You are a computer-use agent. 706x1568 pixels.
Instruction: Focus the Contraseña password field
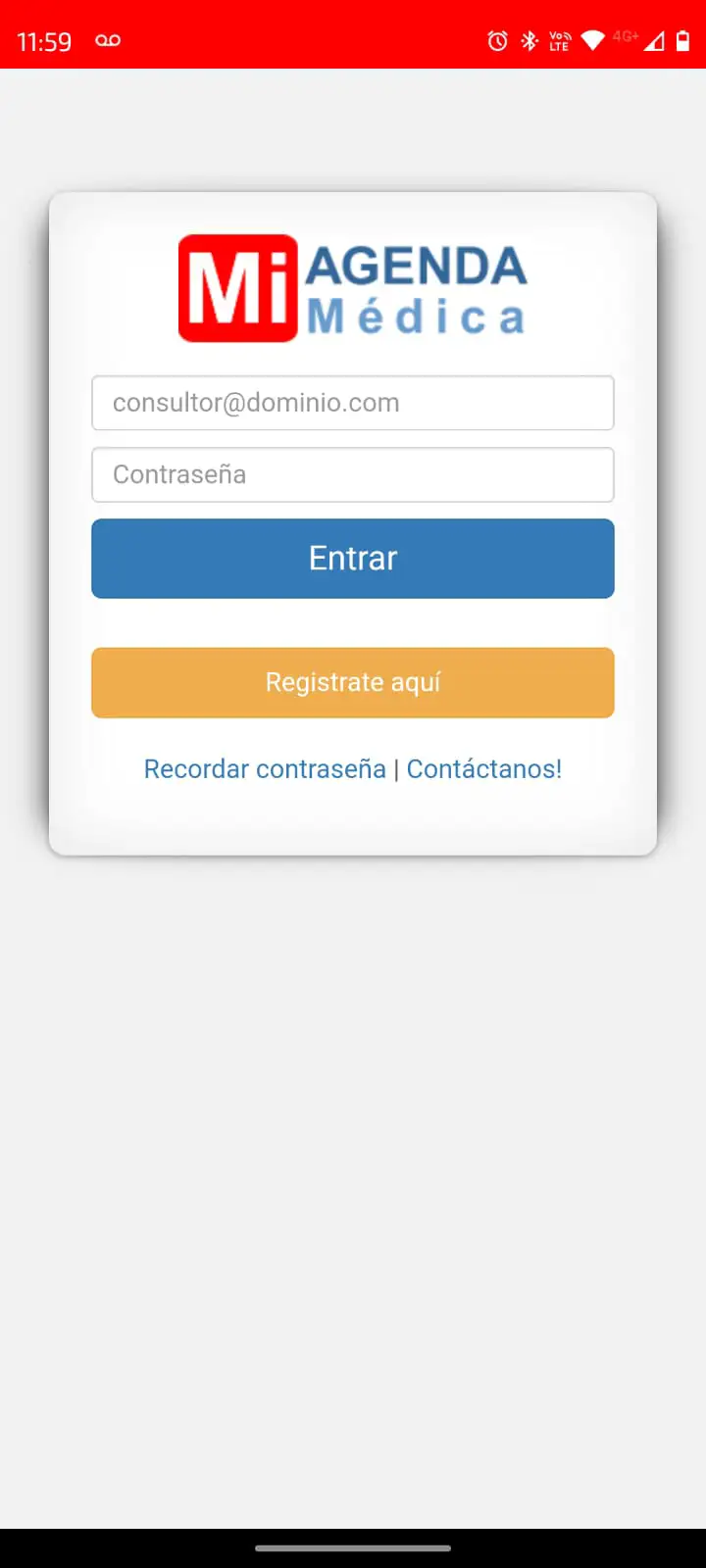coord(353,474)
